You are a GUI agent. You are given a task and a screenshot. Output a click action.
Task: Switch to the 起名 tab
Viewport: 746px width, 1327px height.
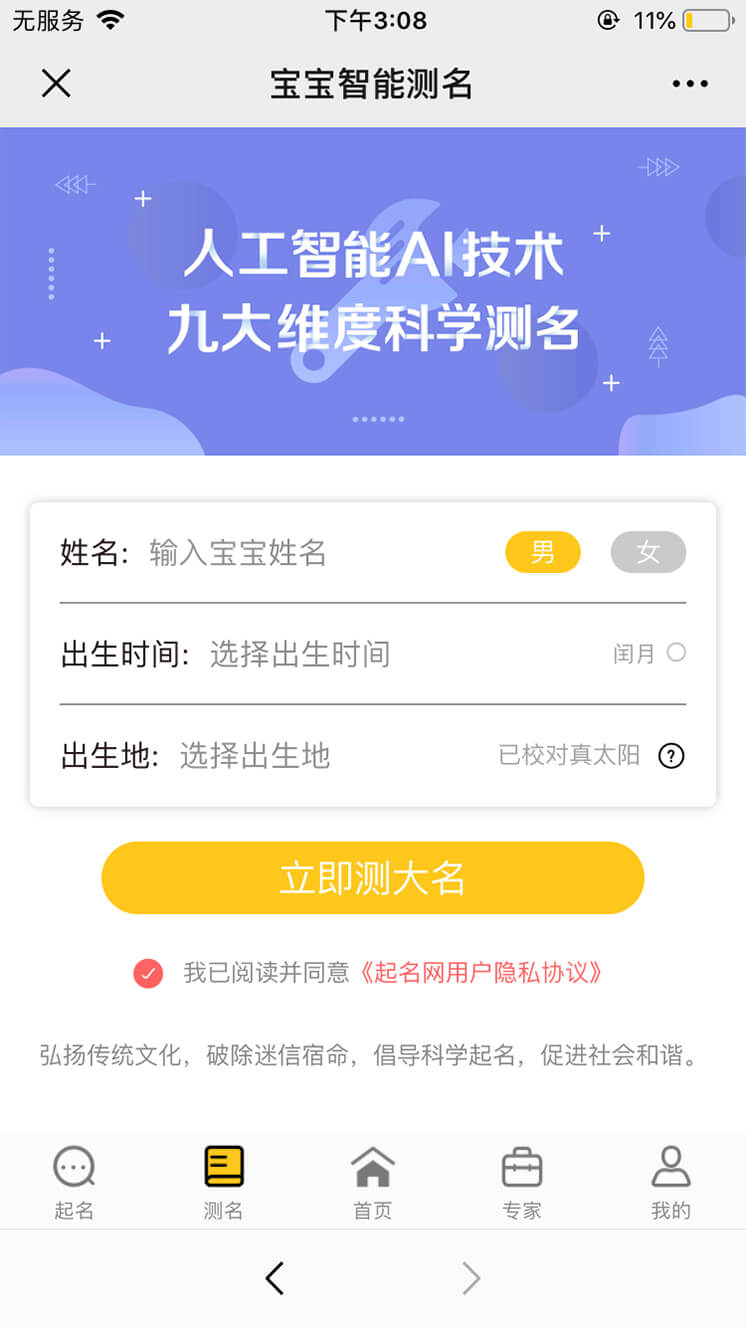(x=74, y=1183)
